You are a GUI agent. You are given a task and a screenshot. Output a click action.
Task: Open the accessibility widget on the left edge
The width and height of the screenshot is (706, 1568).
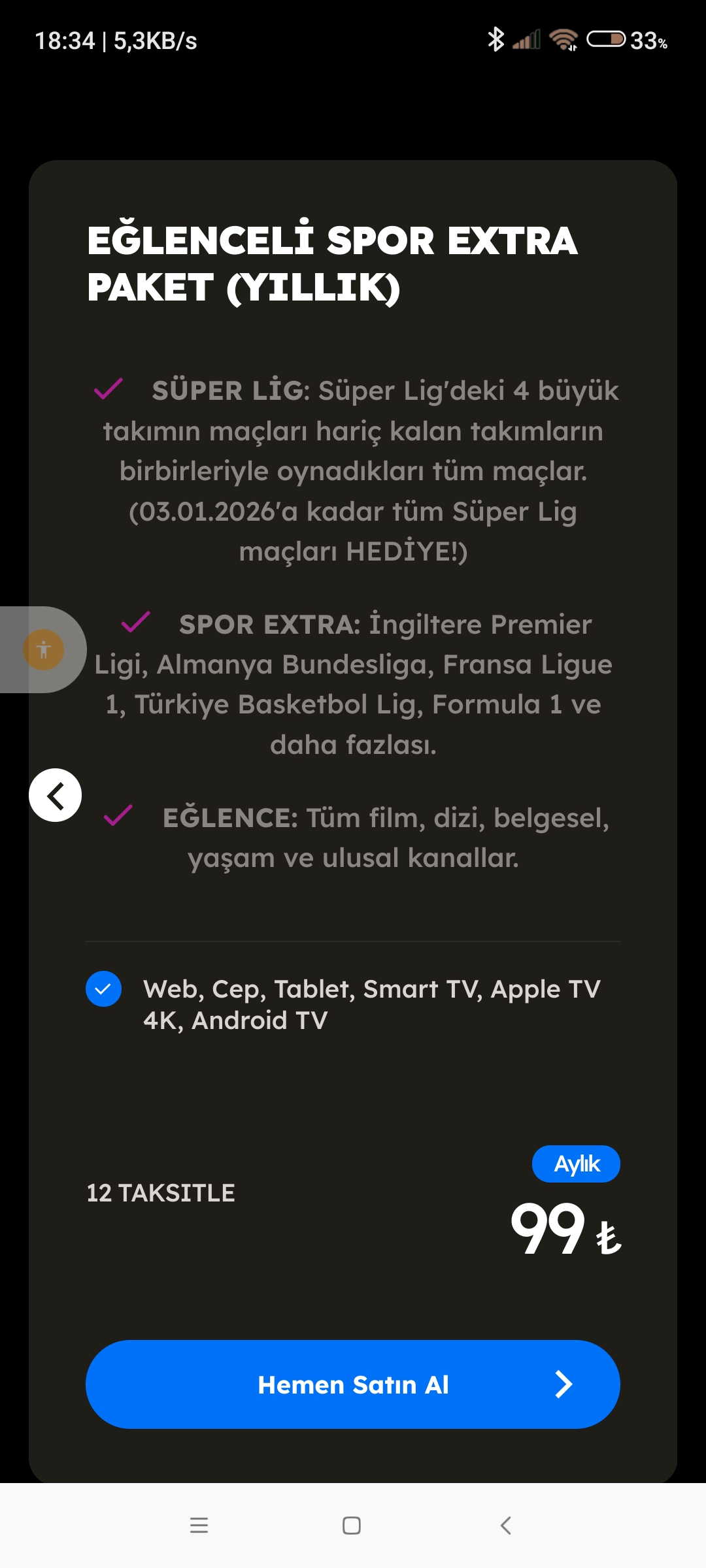43,649
